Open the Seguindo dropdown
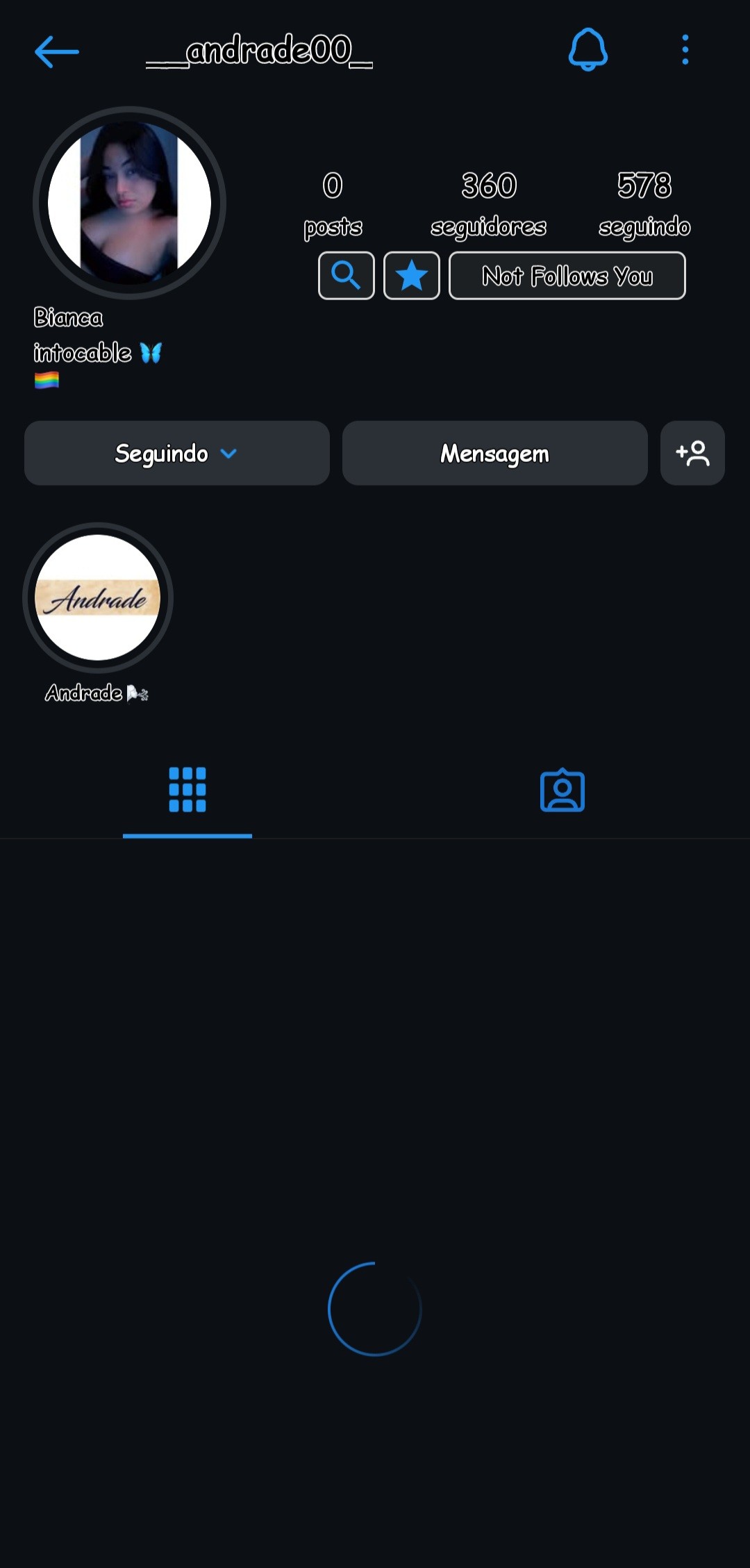 tap(176, 453)
